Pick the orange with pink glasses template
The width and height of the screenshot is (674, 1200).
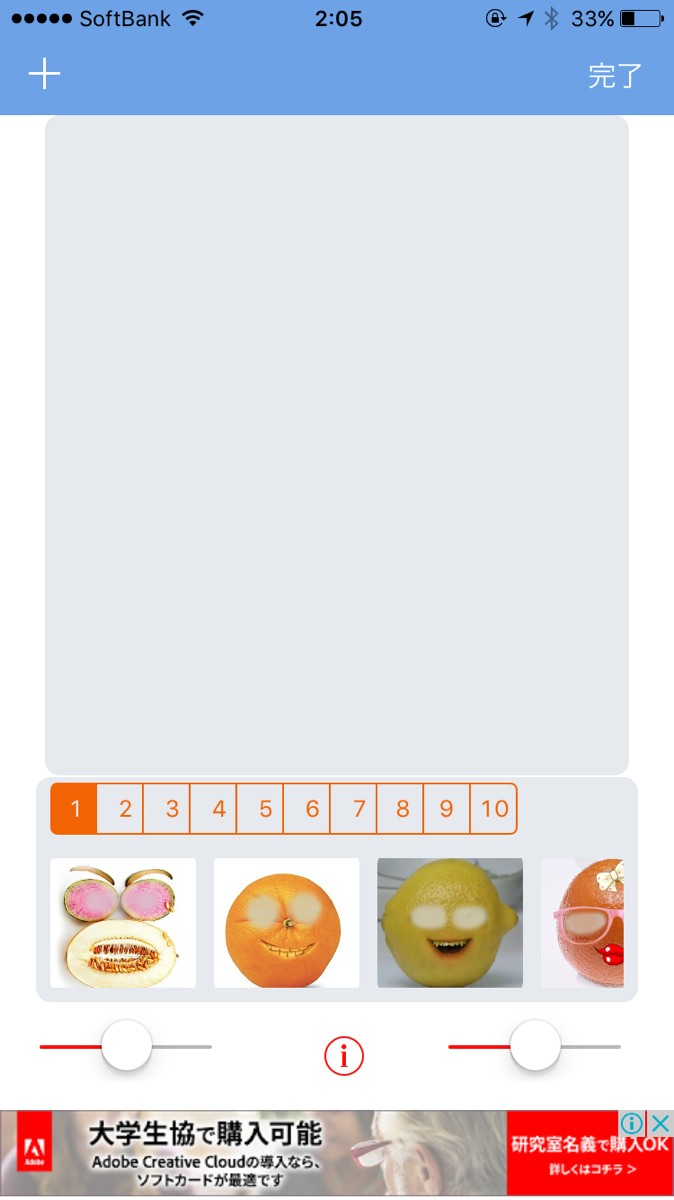[x=584, y=923]
